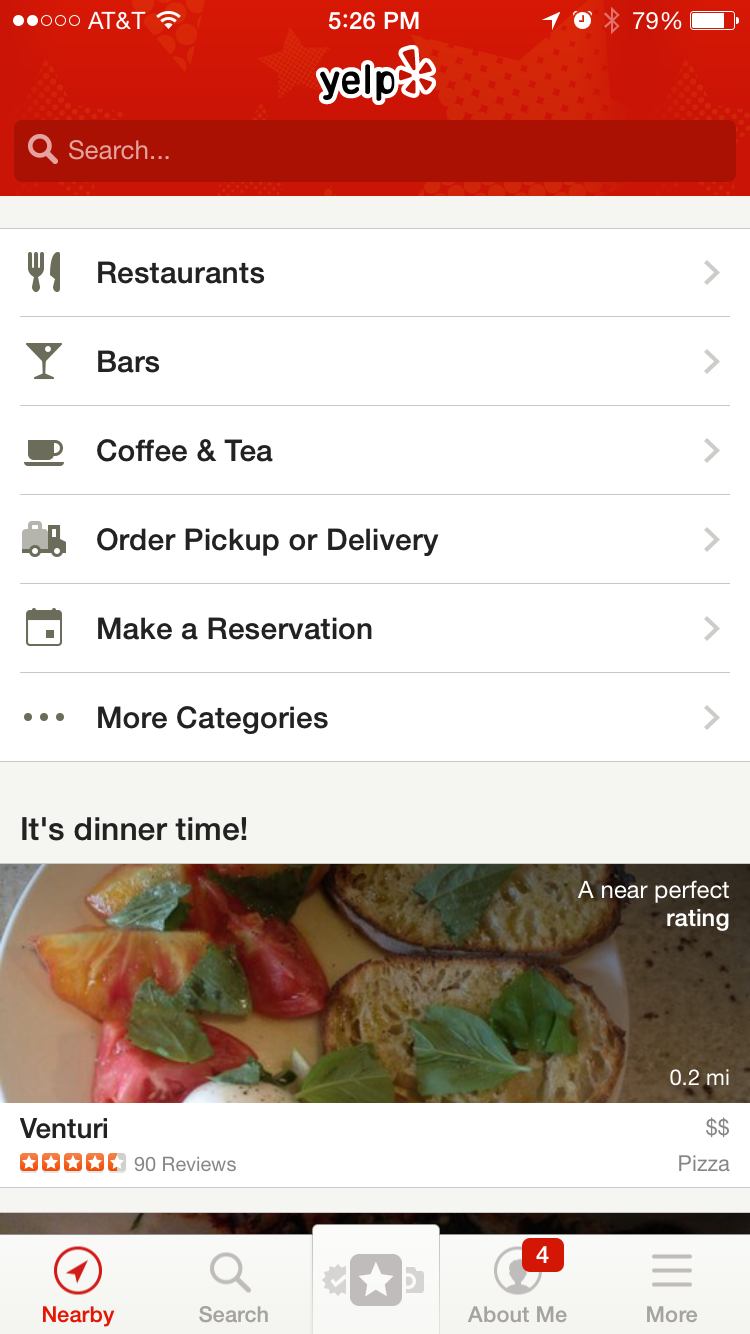Select Coffee & Tea
This screenshot has height=1334, width=750.
[375, 451]
